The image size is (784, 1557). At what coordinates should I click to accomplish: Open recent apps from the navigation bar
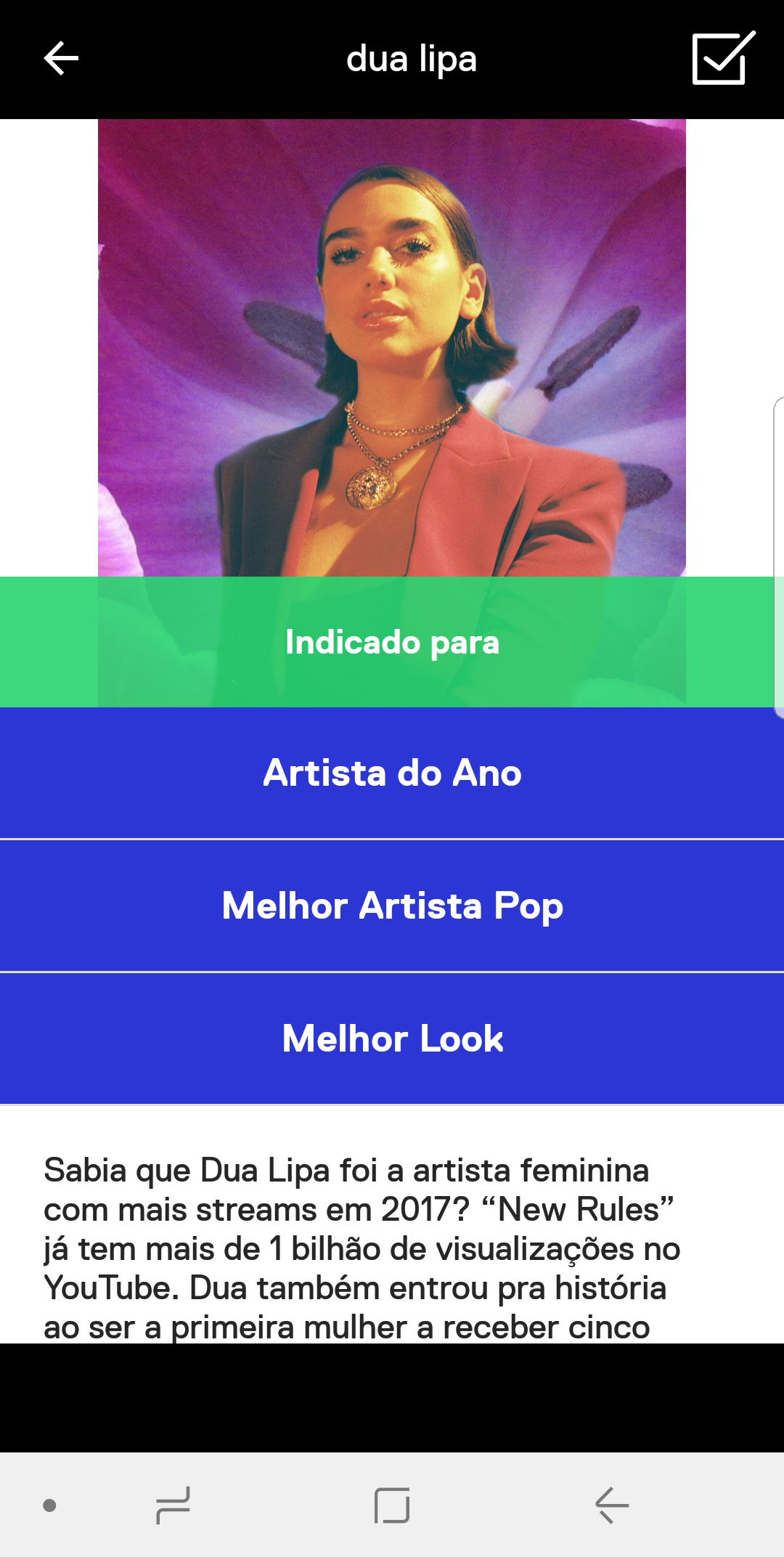point(173,1505)
